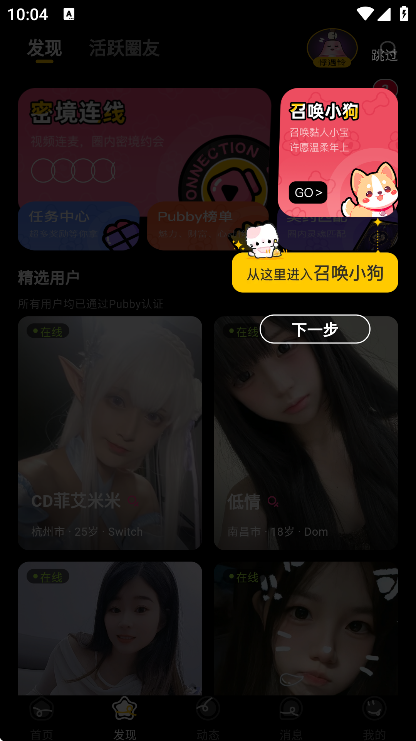Go to the 首页 bottom tab
Image resolution: width=416 pixels, height=741 pixels.
pyautogui.click(x=42, y=718)
